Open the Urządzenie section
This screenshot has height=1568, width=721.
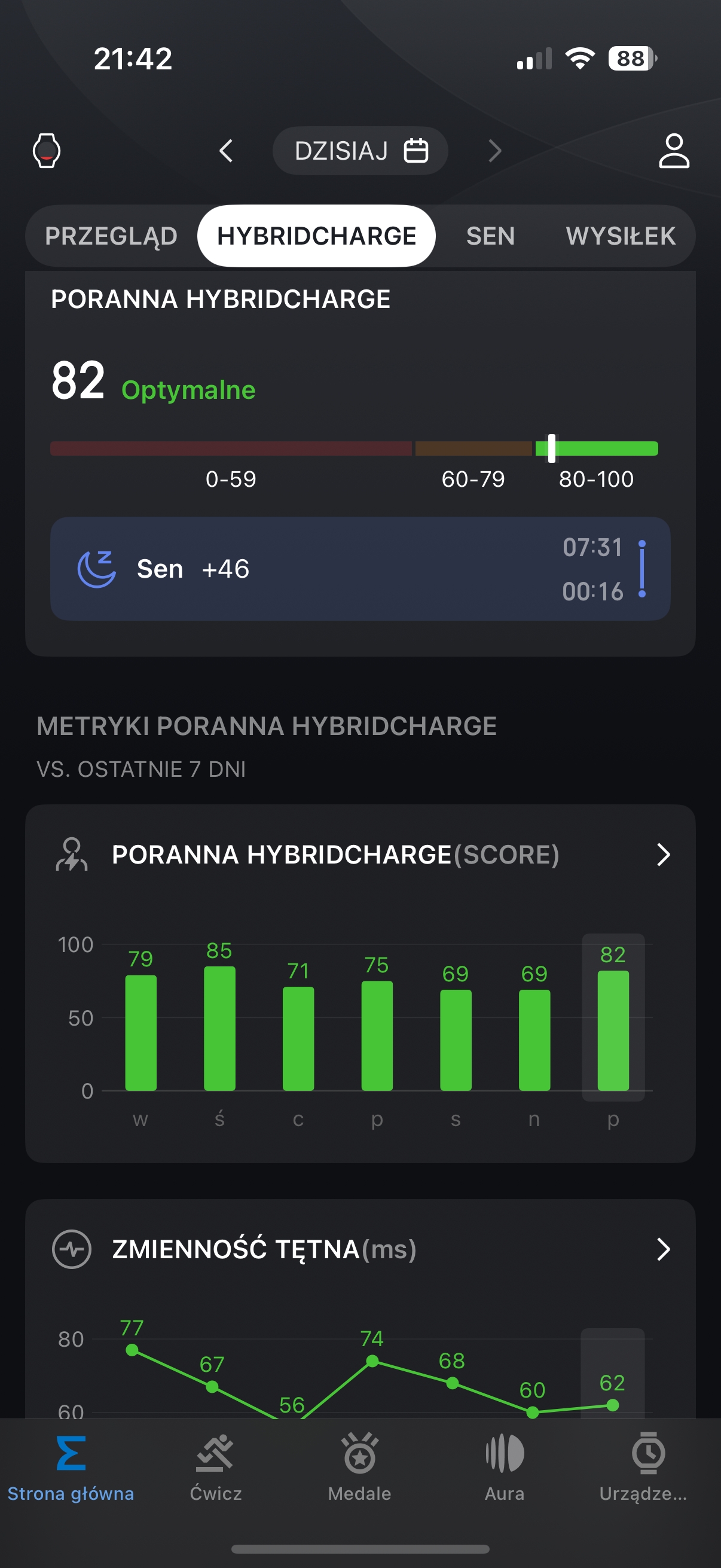click(x=644, y=1467)
